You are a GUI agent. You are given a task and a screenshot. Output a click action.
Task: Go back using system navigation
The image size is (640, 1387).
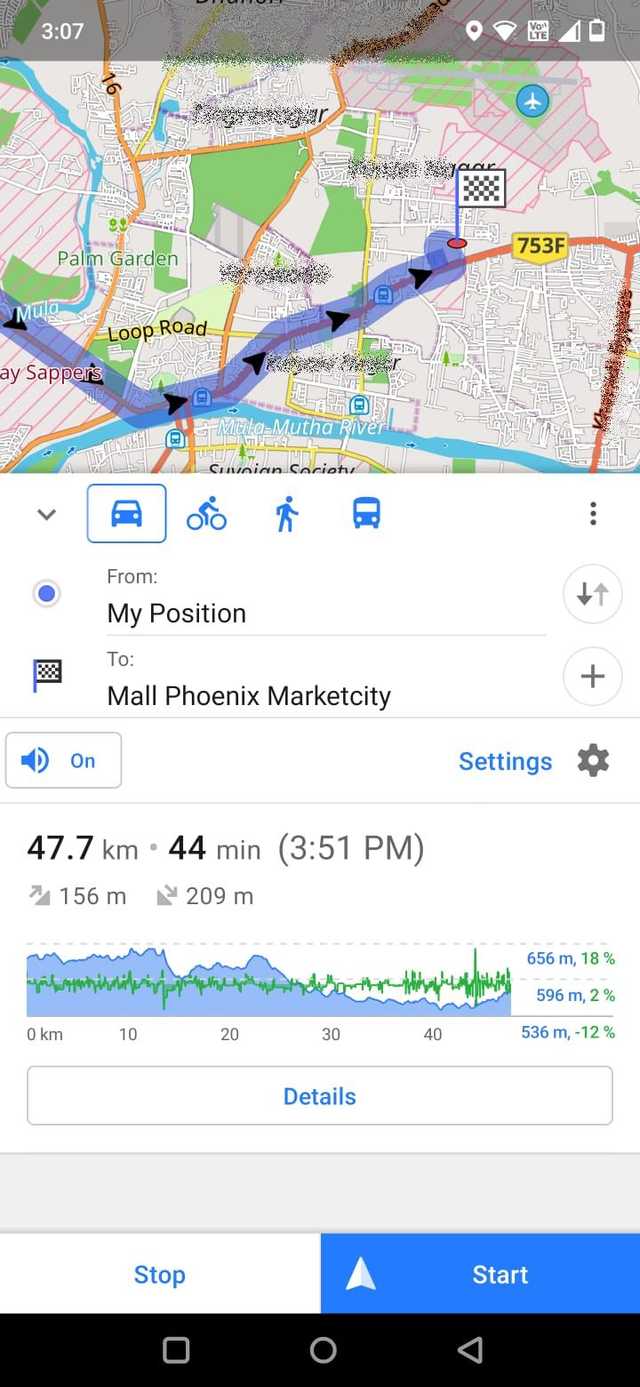(x=469, y=1350)
